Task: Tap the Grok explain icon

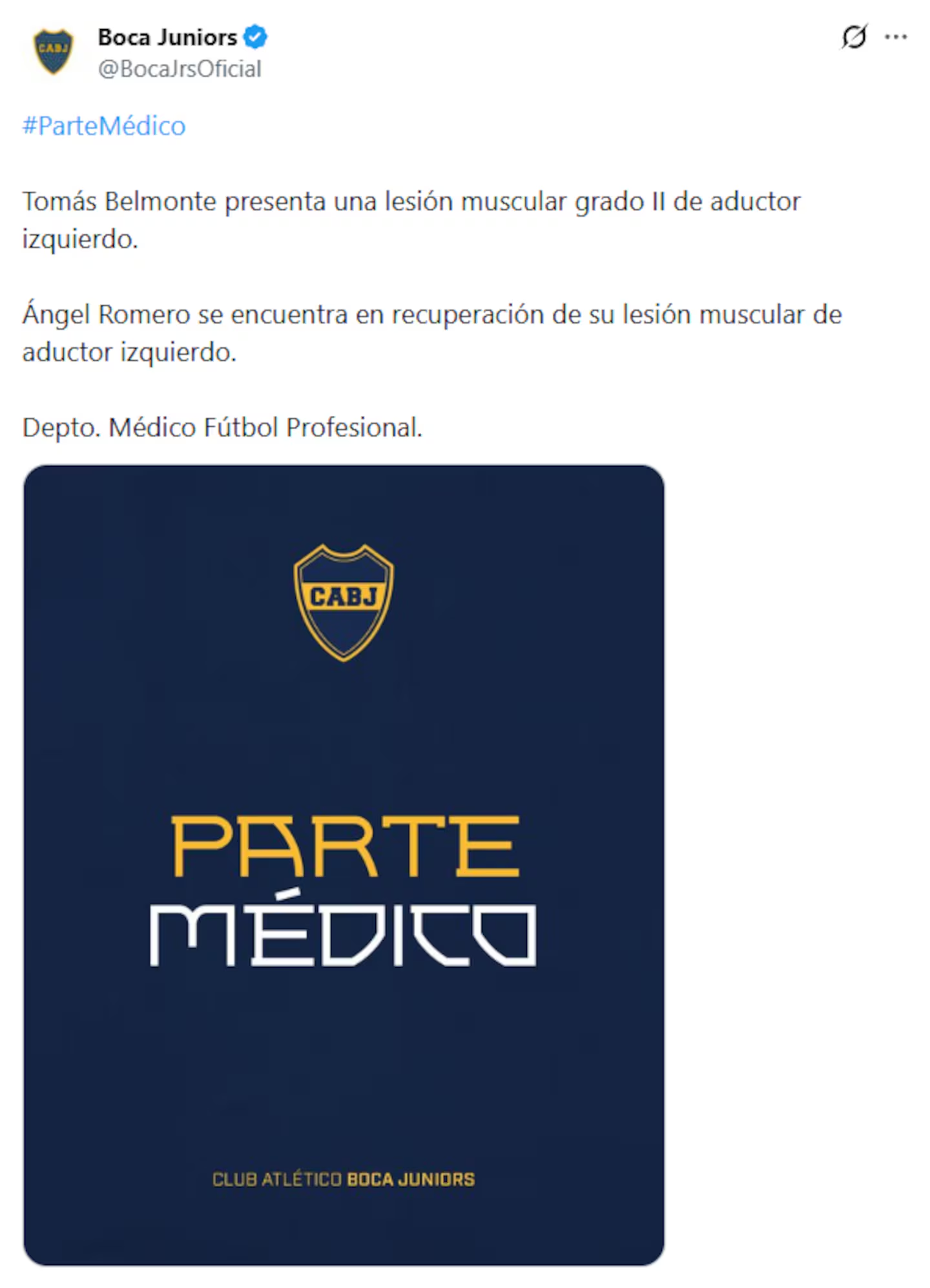Action: point(853,37)
